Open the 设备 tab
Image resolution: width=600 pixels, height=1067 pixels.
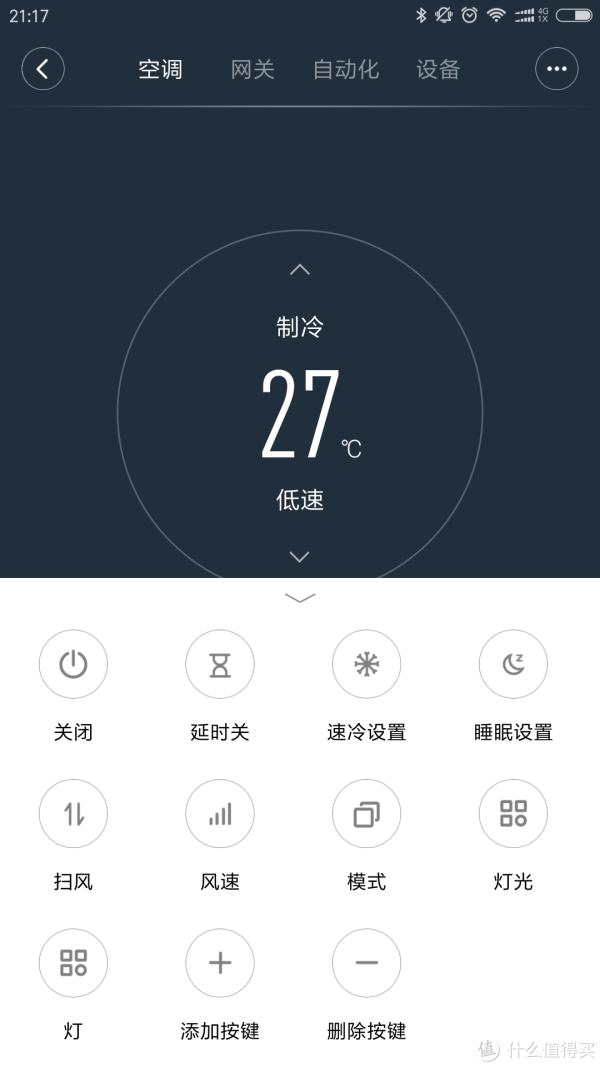438,69
